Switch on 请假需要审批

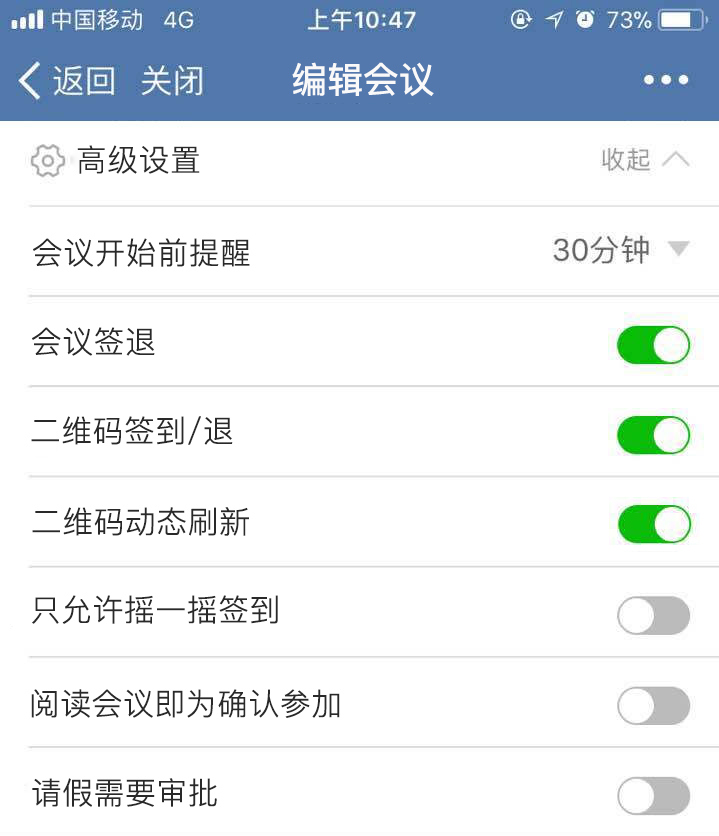coord(653,796)
